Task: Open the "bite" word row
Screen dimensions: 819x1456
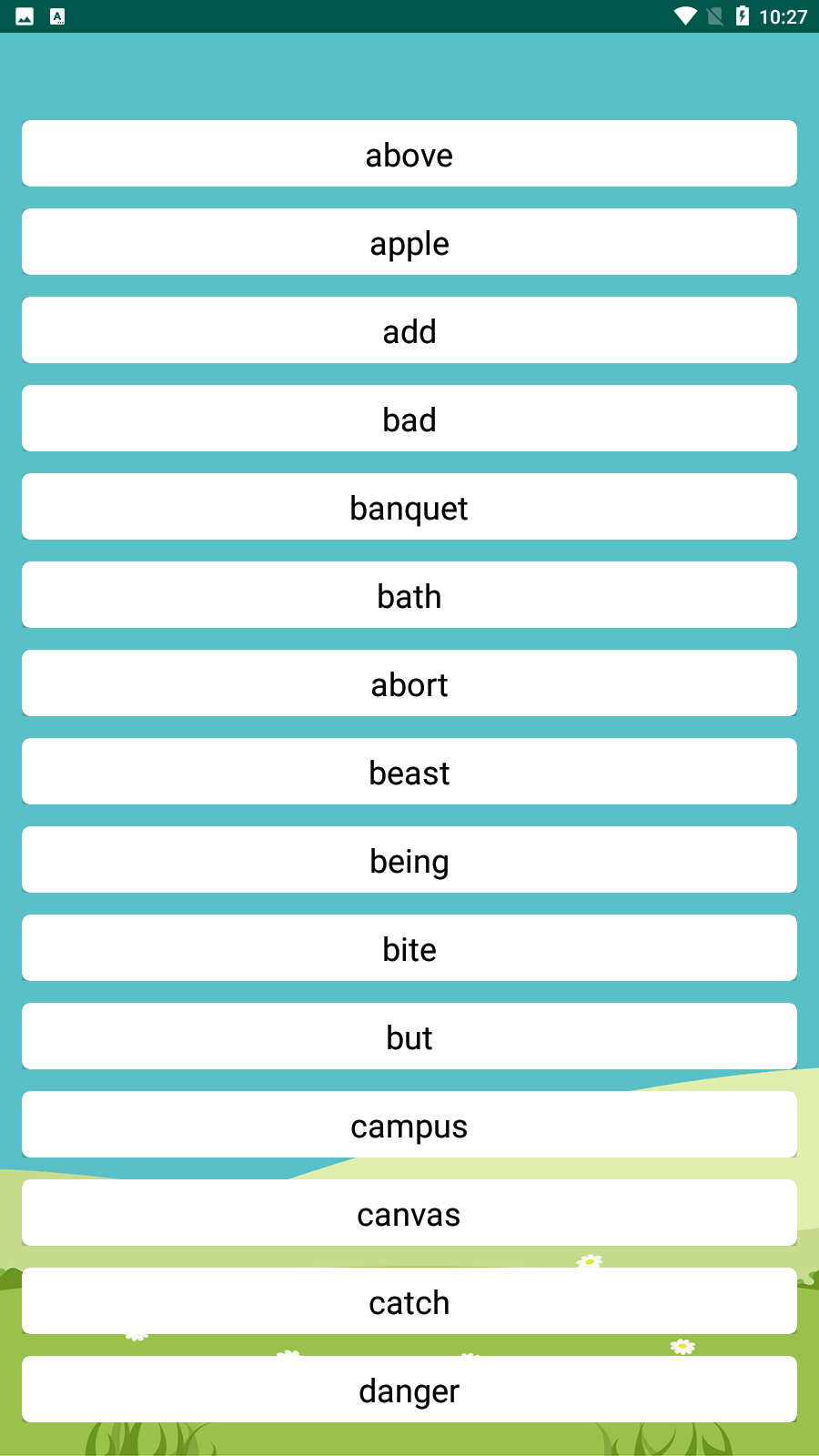Action: click(x=409, y=948)
